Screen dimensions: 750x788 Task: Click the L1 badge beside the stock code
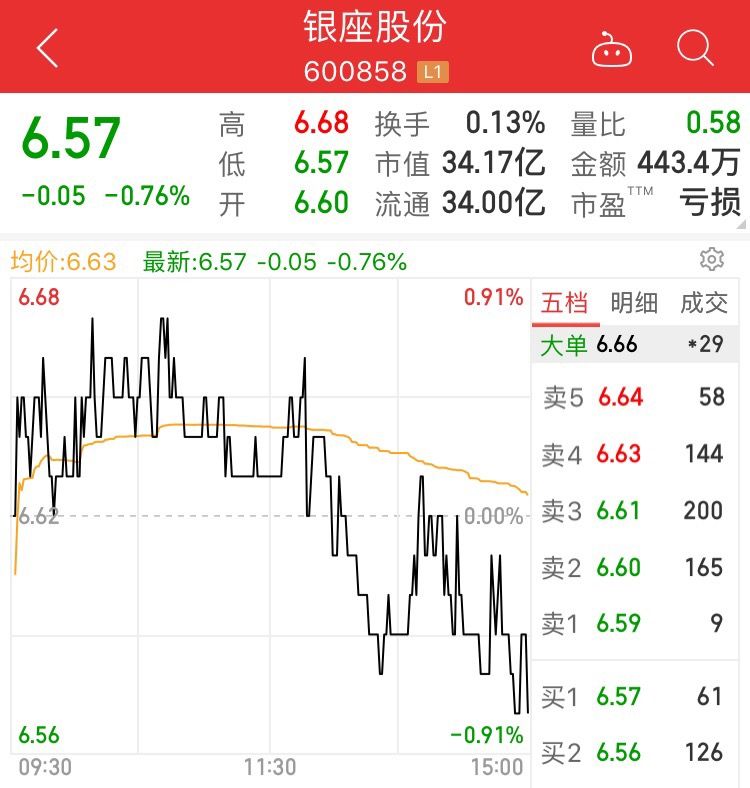[x=434, y=72]
